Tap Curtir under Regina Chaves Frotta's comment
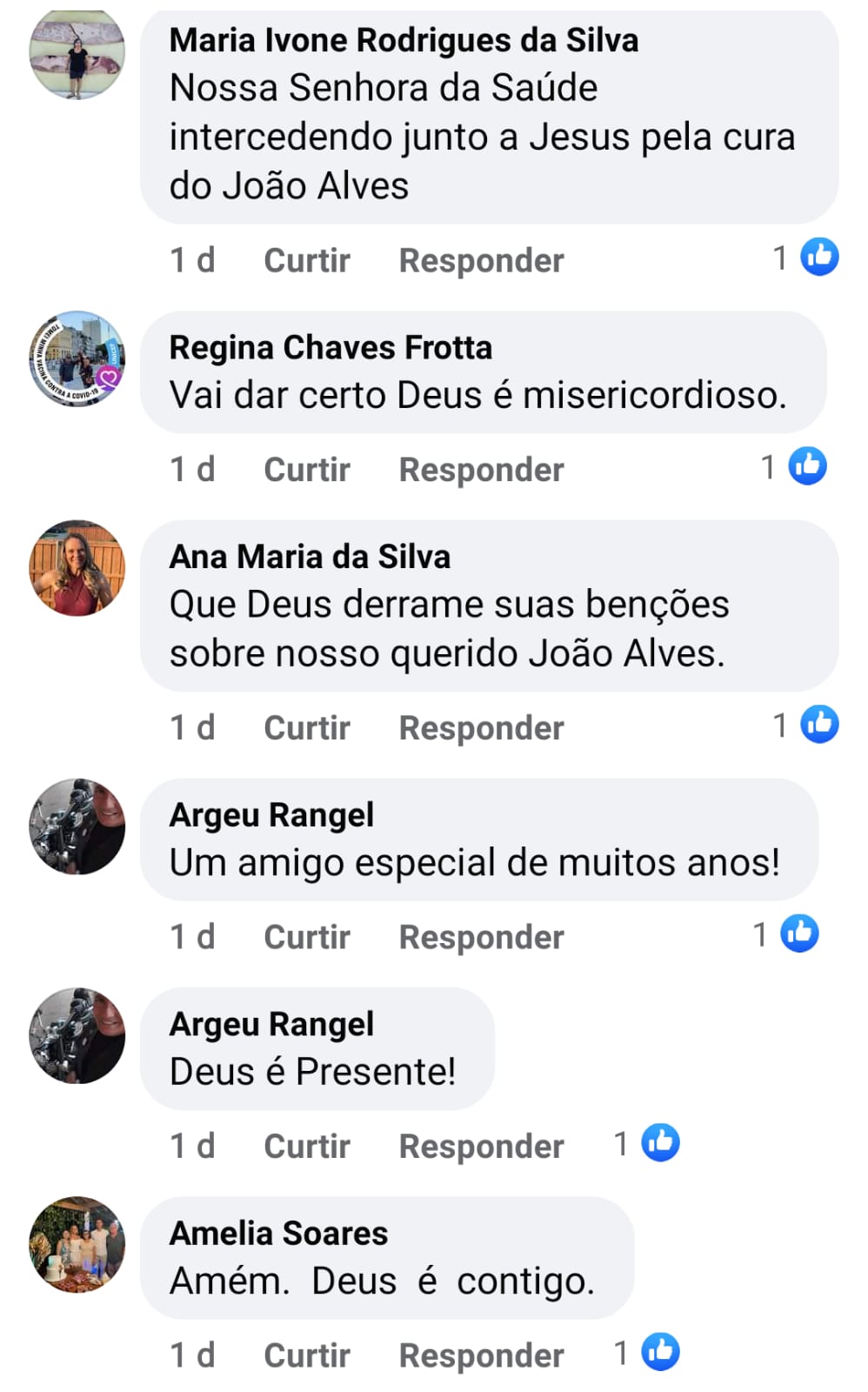 click(307, 470)
